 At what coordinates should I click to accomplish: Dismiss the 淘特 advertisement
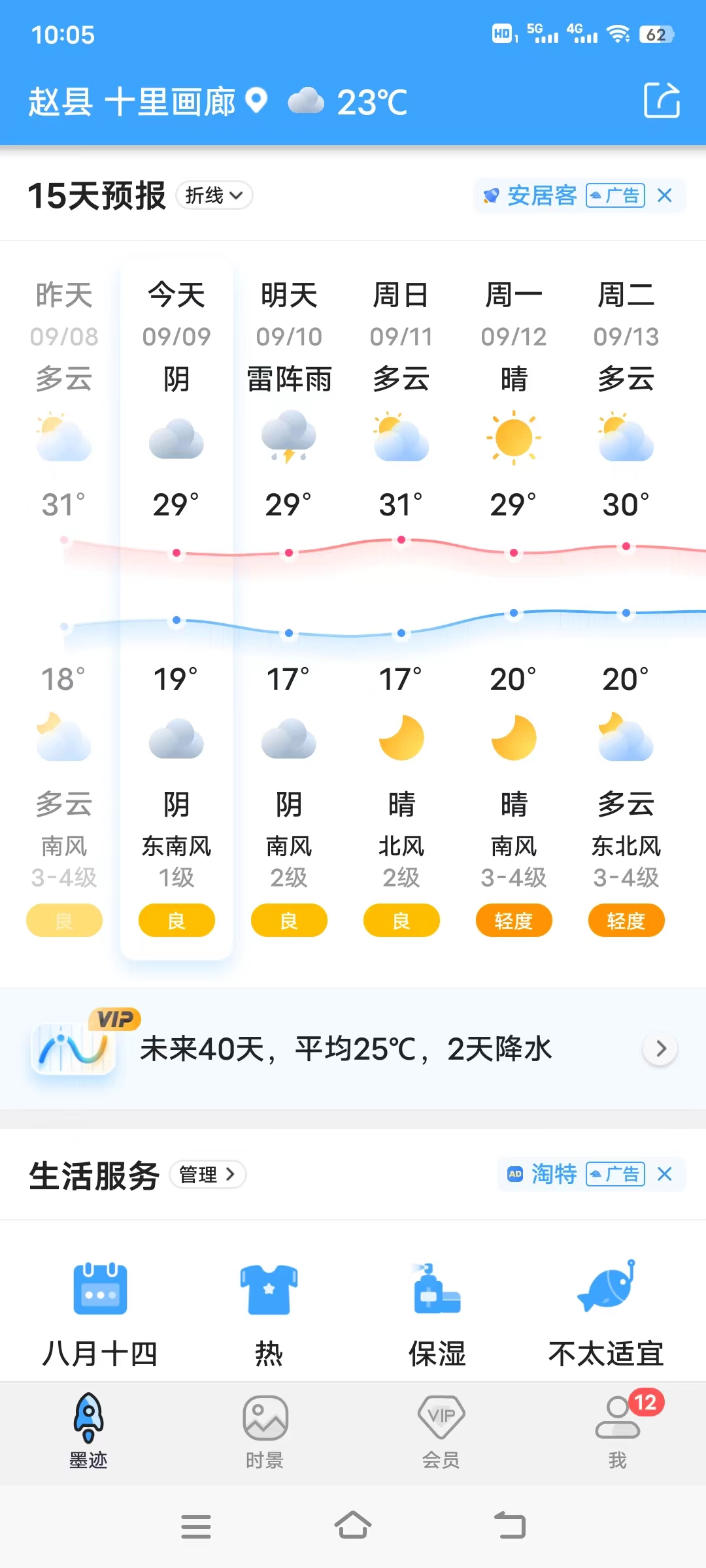pos(665,1174)
